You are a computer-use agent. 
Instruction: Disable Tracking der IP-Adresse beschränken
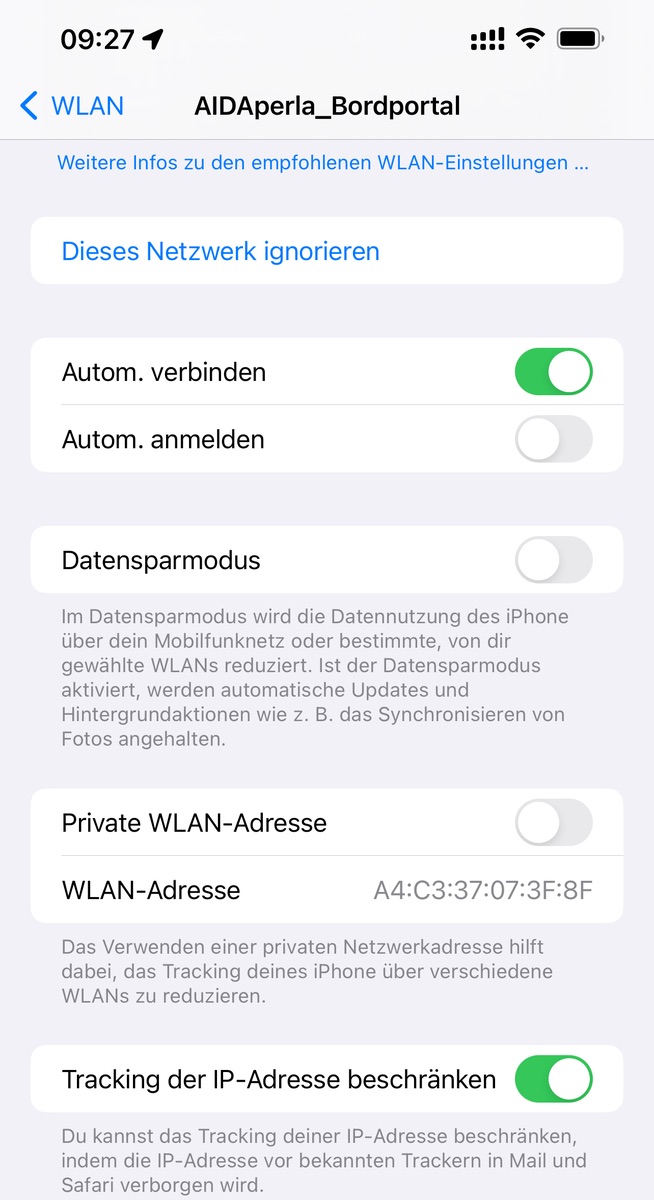[x=553, y=1080]
